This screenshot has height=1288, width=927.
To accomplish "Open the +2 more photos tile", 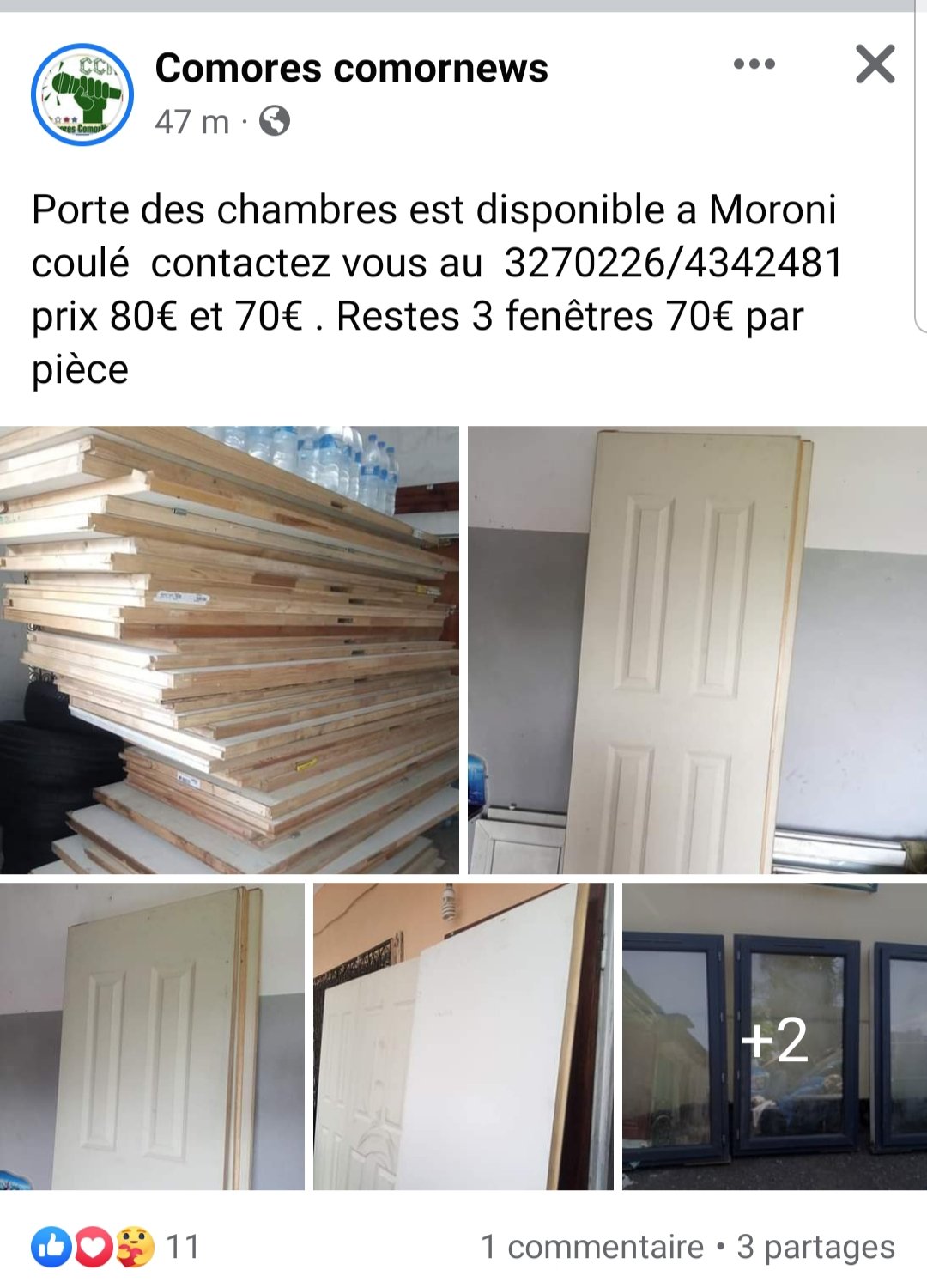I will point(774,1036).
